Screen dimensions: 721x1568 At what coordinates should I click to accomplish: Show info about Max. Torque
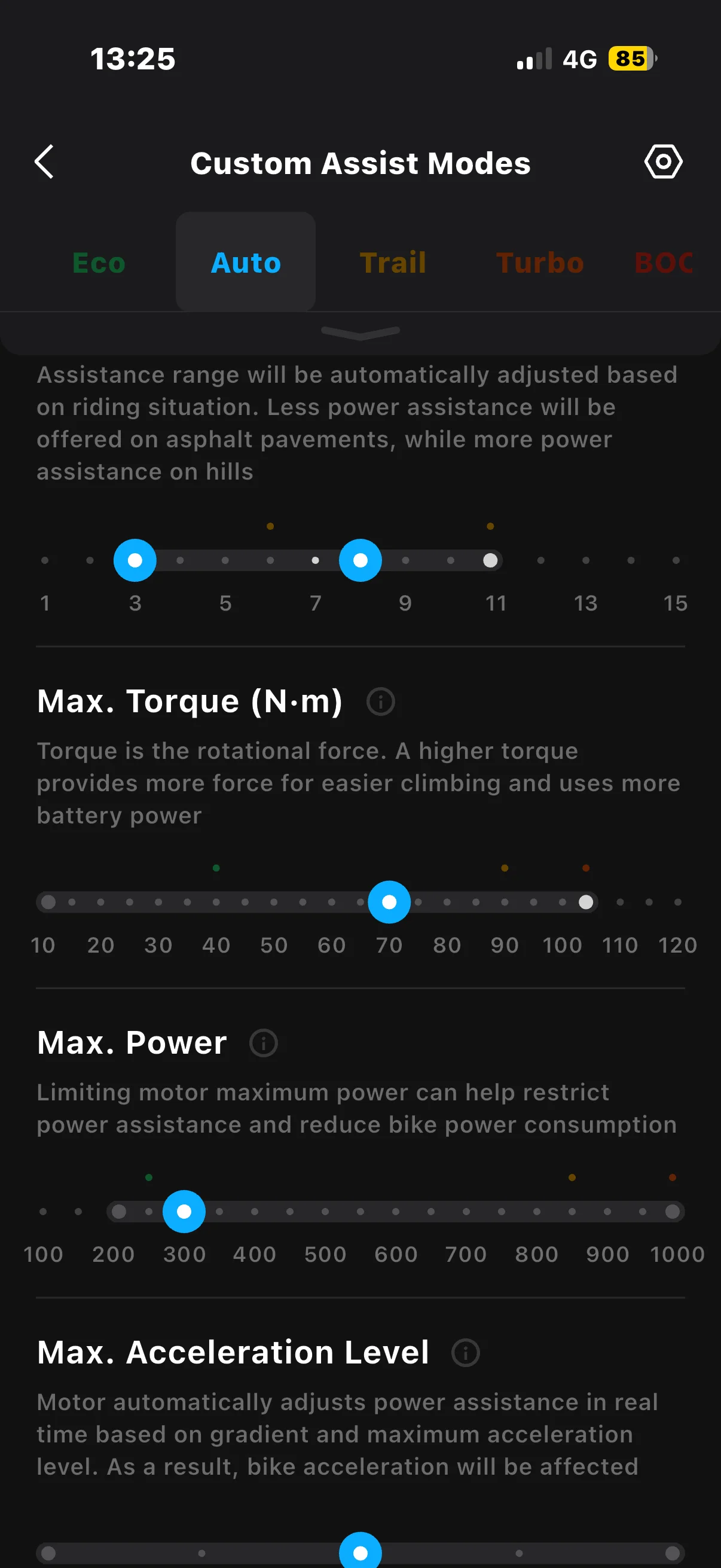[x=381, y=701]
